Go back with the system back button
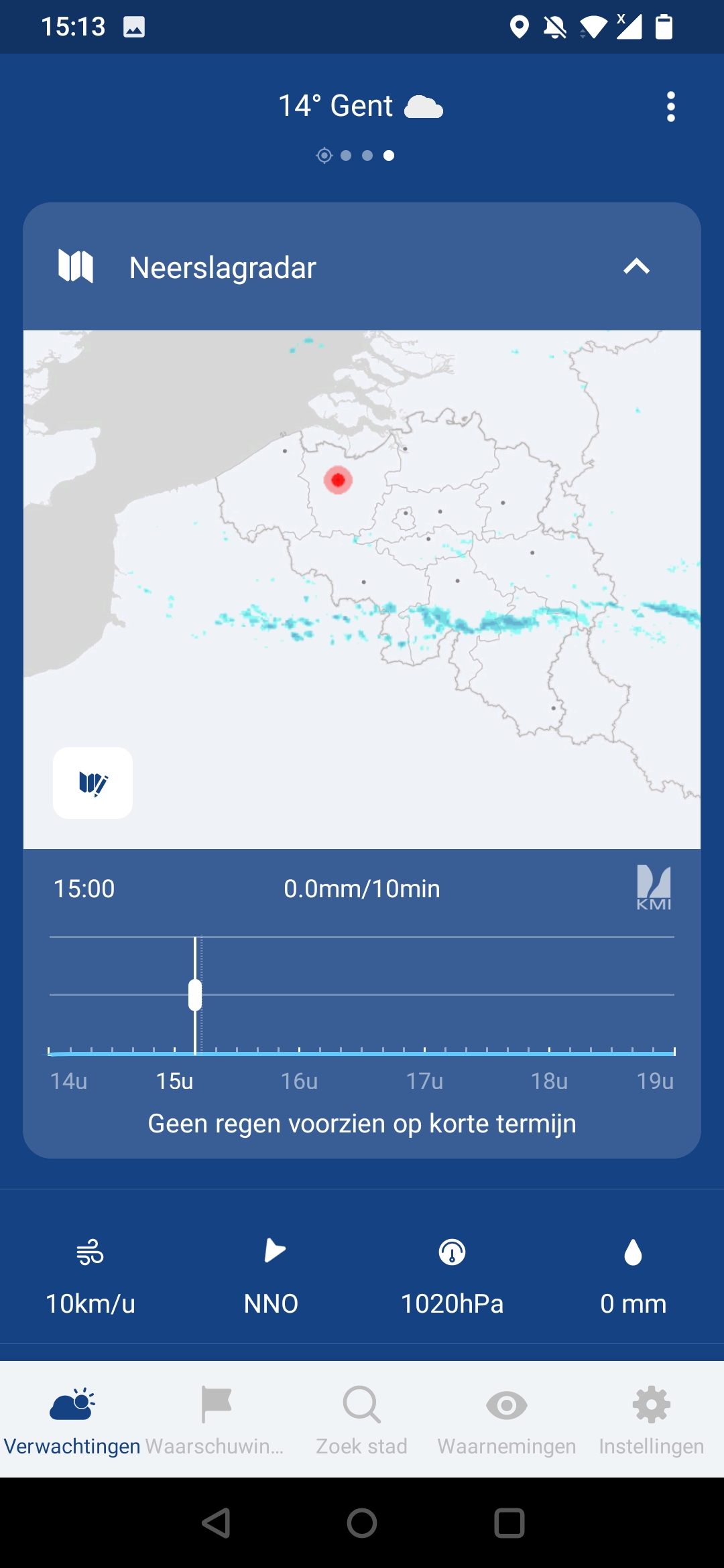Viewport: 724px width, 1568px height. (216, 1523)
